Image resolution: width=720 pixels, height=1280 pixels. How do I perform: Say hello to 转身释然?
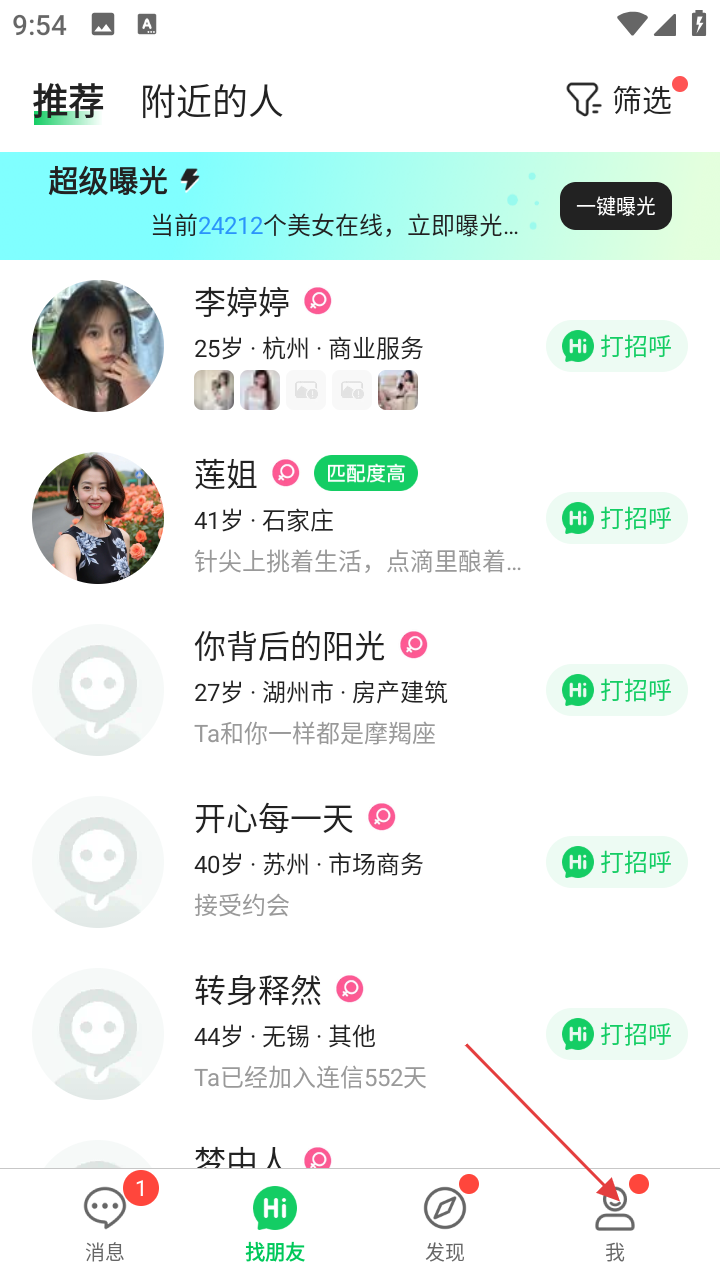click(617, 1034)
